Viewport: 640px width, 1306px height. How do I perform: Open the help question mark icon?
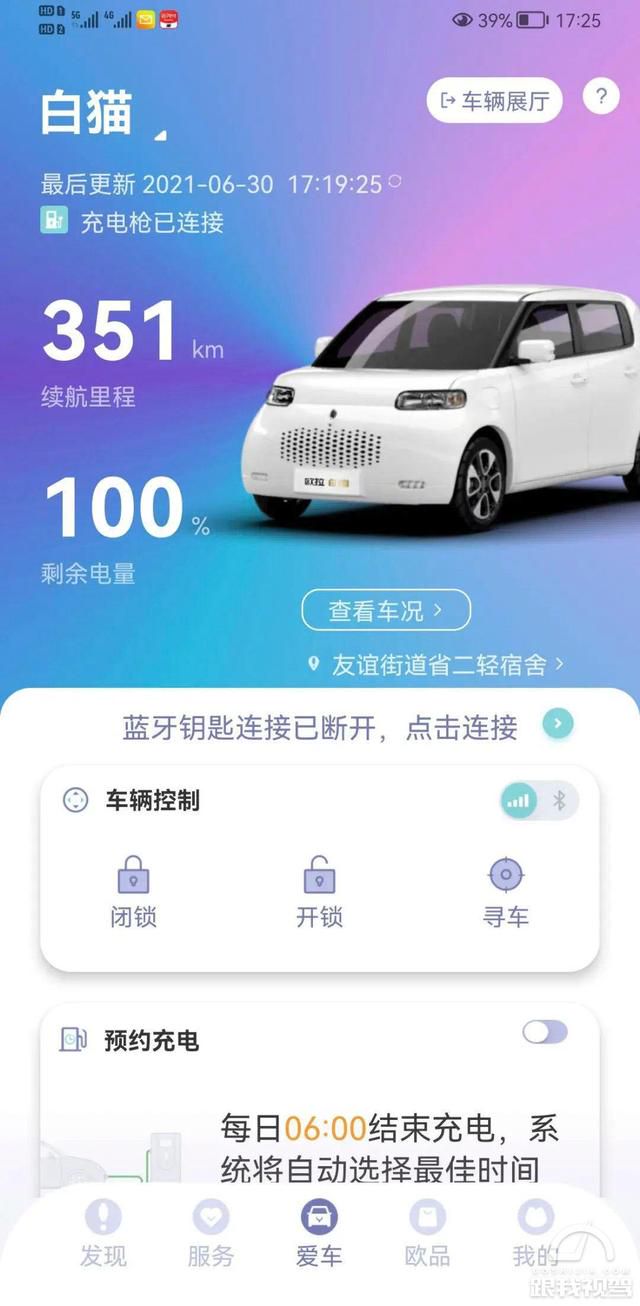click(601, 97)
